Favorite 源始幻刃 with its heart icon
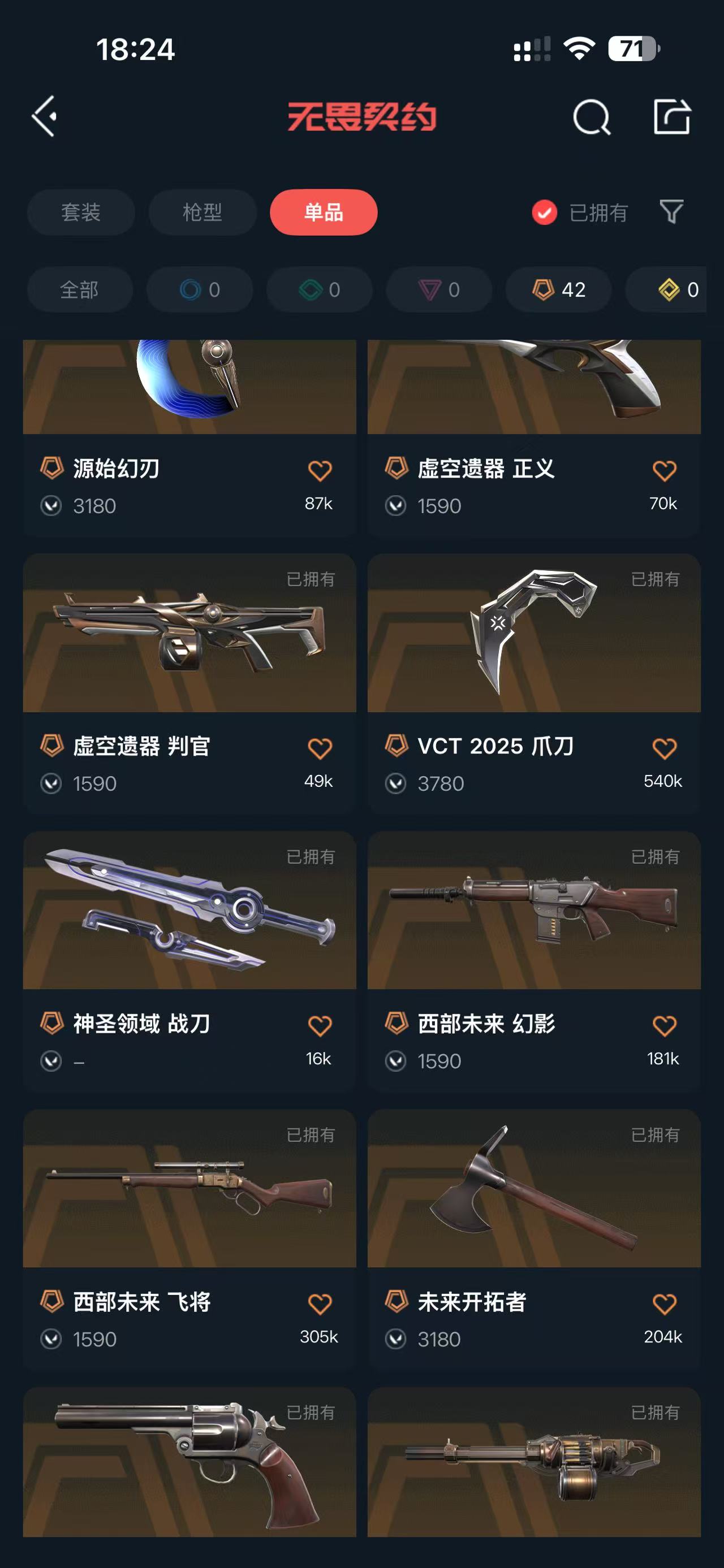Screen dimensions: 724x1568 point(320,470)
